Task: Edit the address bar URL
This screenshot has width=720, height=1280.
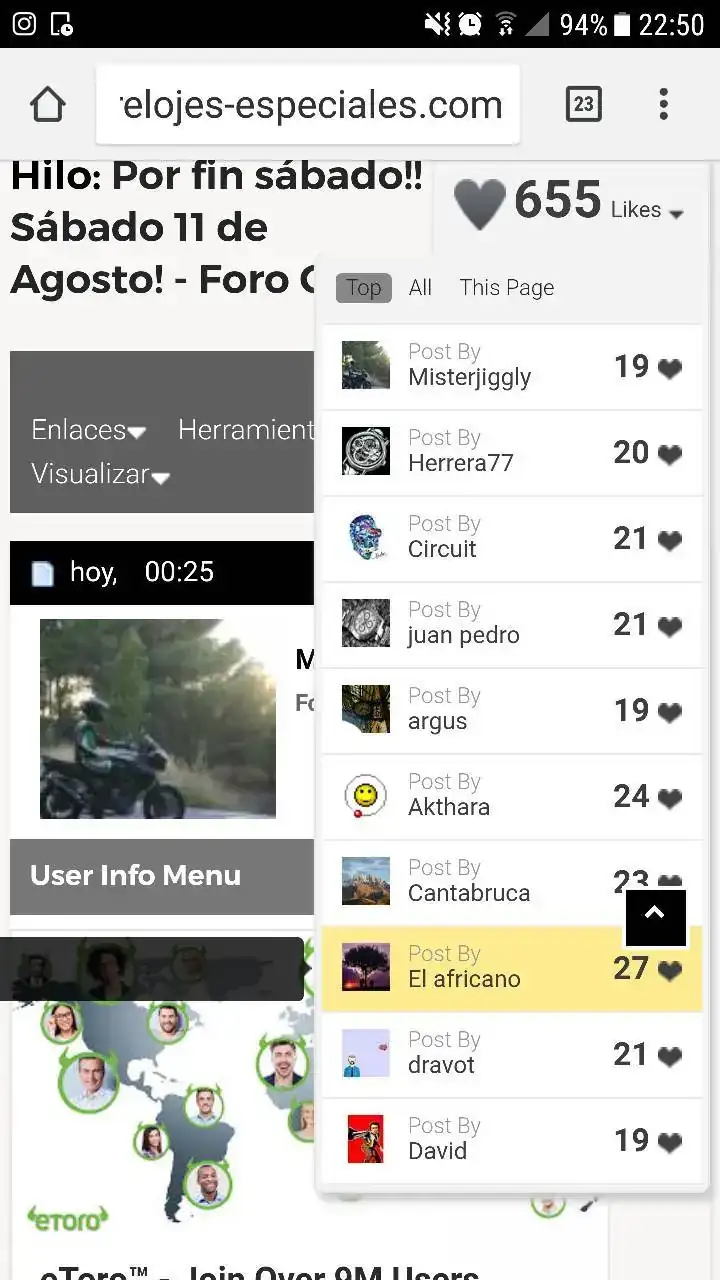Action: [308, 104]
